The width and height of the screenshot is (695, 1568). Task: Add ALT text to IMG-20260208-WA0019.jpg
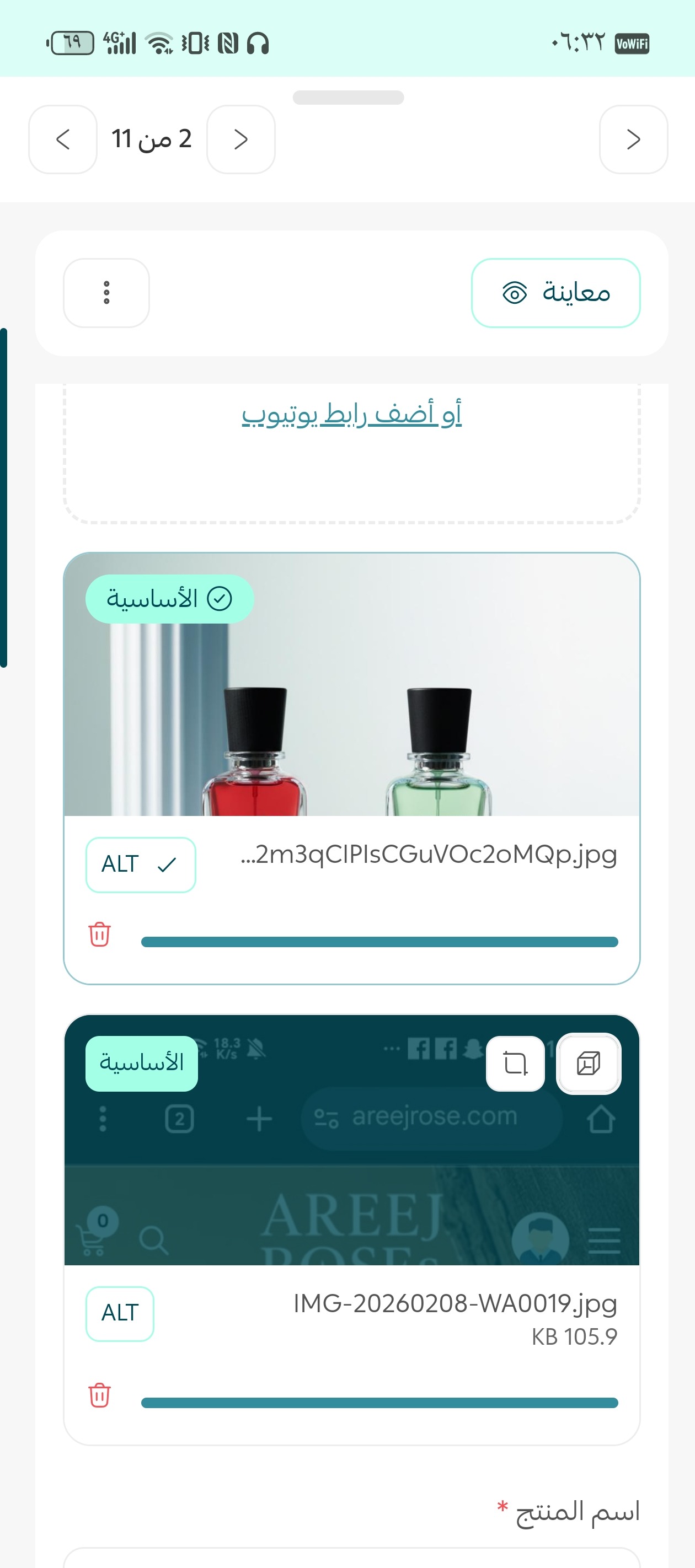click(x=120, y=1313)
